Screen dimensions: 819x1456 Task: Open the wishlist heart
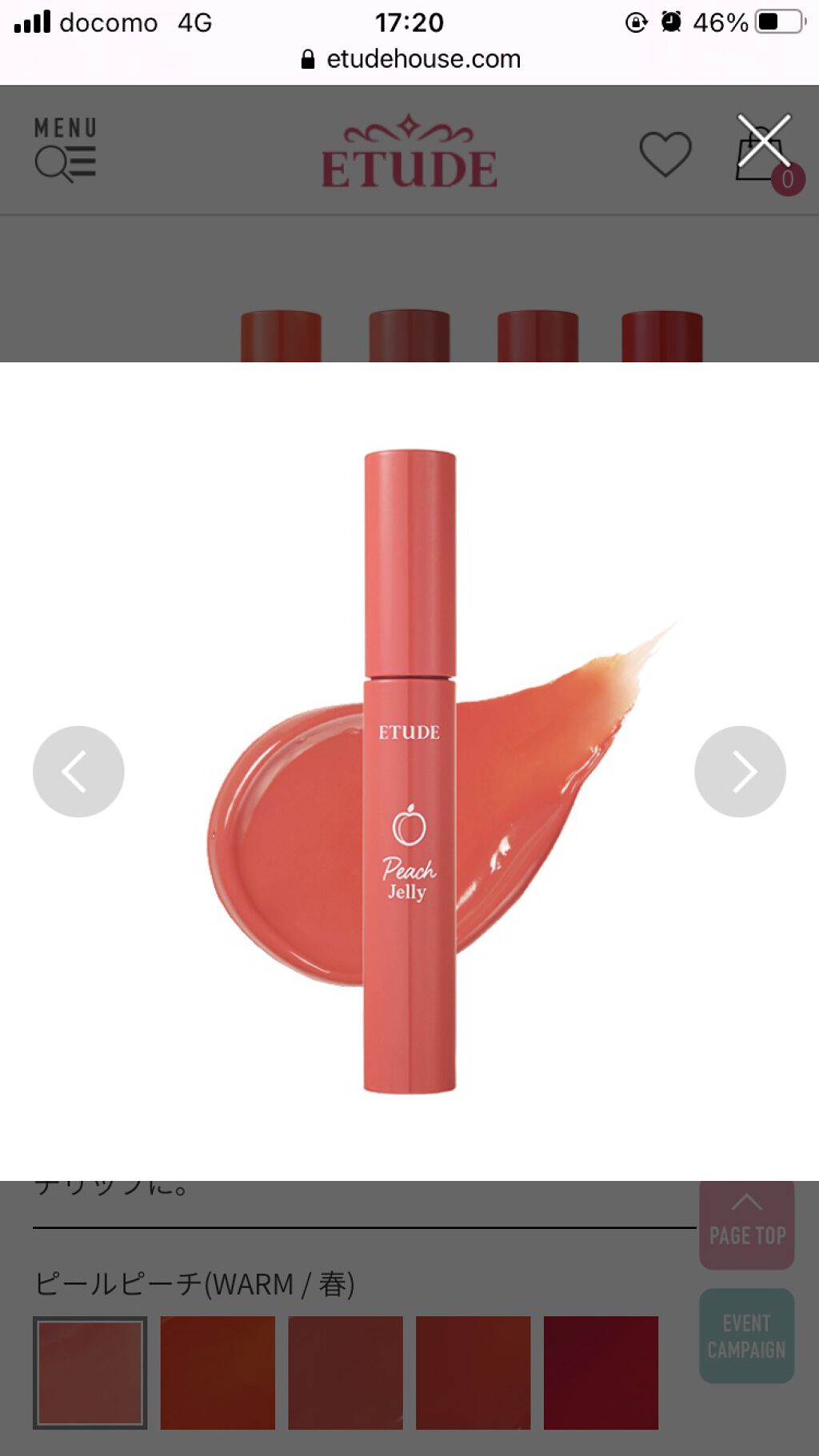(x=665, y=154)
